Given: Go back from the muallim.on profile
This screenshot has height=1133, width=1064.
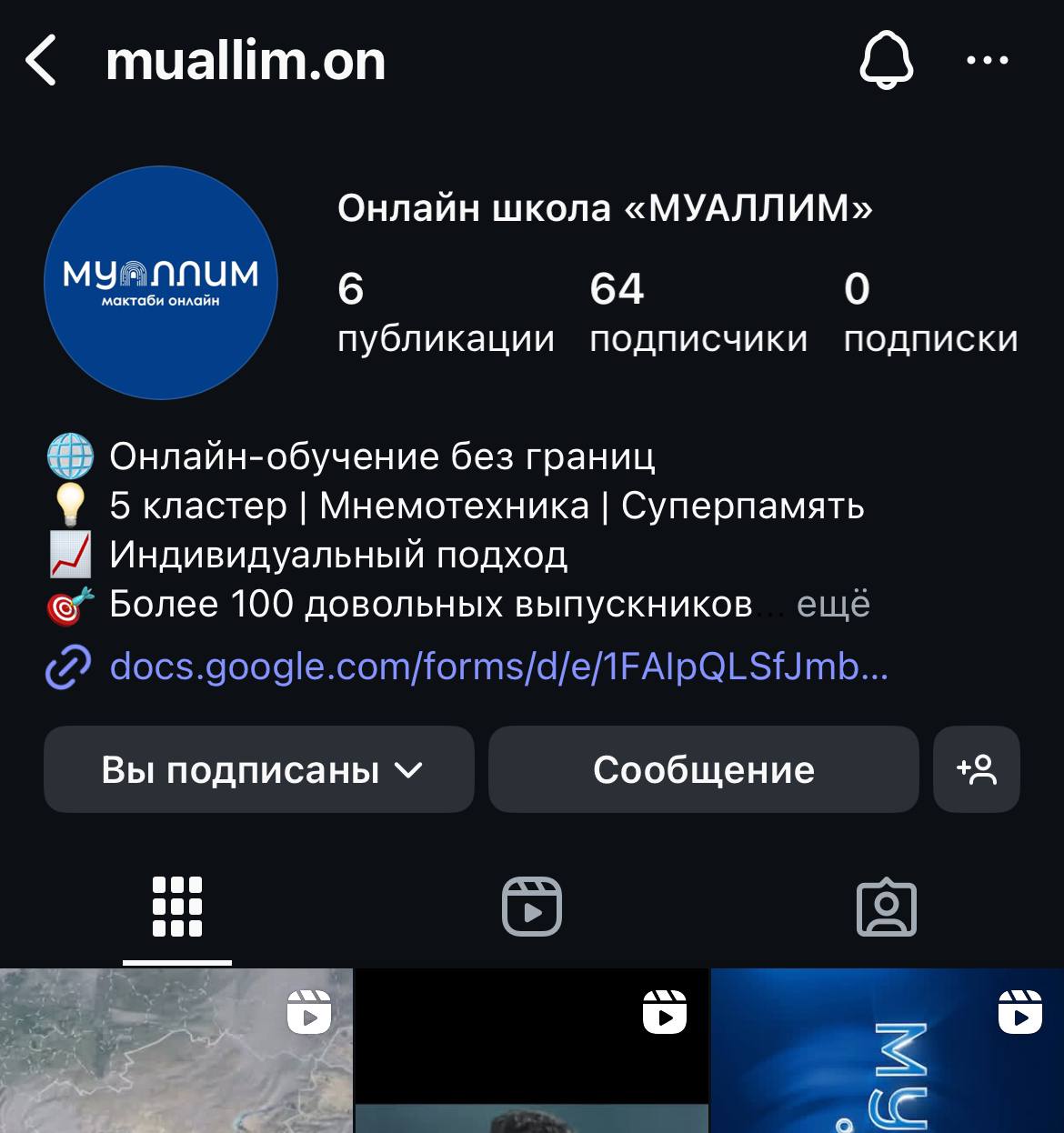Looking at the screenshot, I should 42,61.
